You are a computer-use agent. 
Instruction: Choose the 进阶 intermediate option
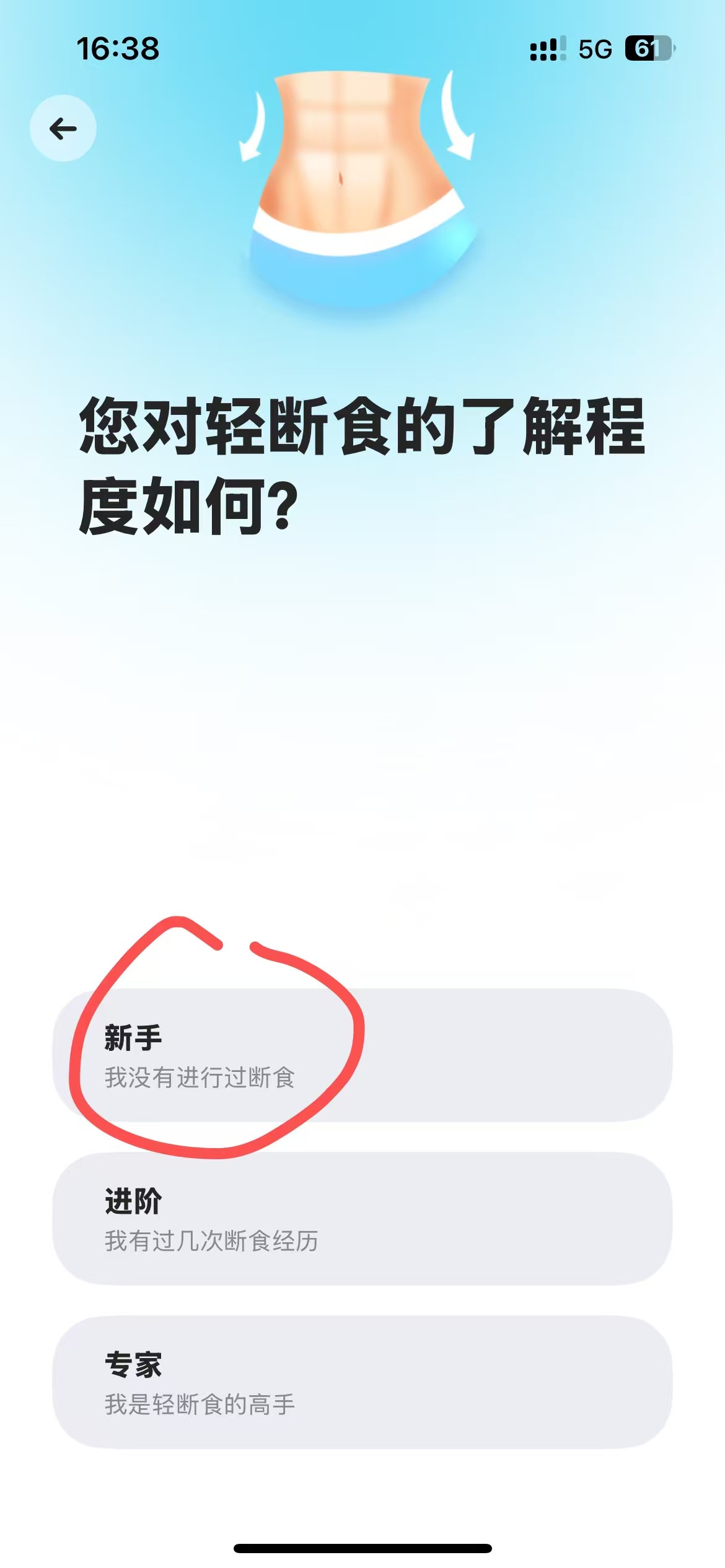point(362,1219)
